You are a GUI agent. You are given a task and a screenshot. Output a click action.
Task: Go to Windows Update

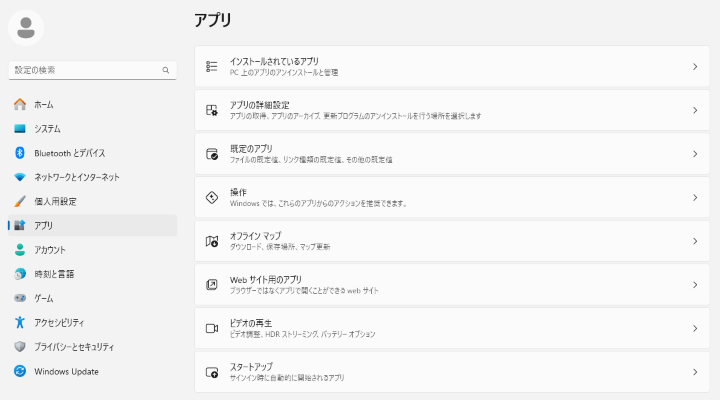pyautogui.click(x=66, y=371)
